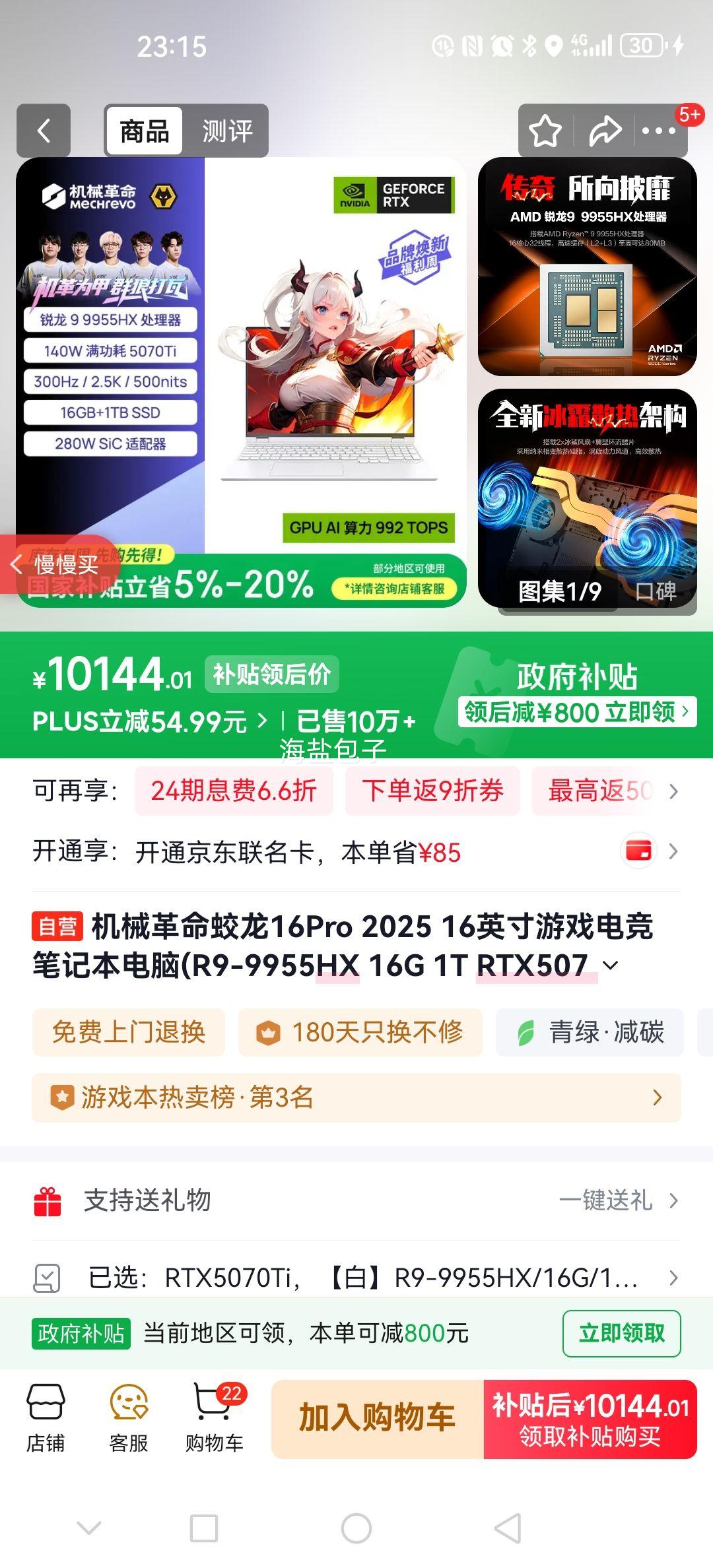Image resolution: width=713 pixels, height=1568 pixels.
Task: Select the 商品 product tab
Action: click(x=145, y=130)
